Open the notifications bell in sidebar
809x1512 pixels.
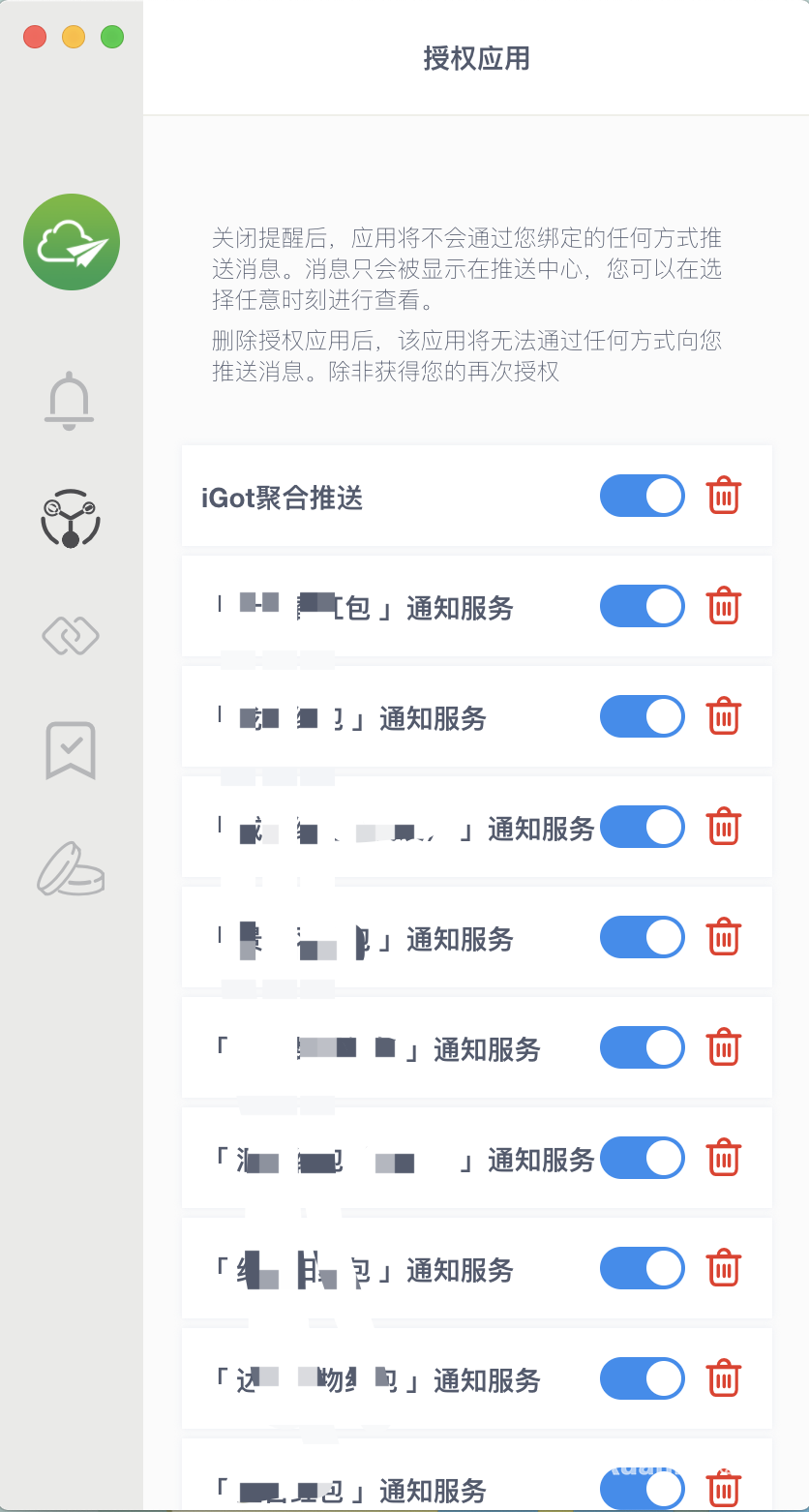click(70, 399)
